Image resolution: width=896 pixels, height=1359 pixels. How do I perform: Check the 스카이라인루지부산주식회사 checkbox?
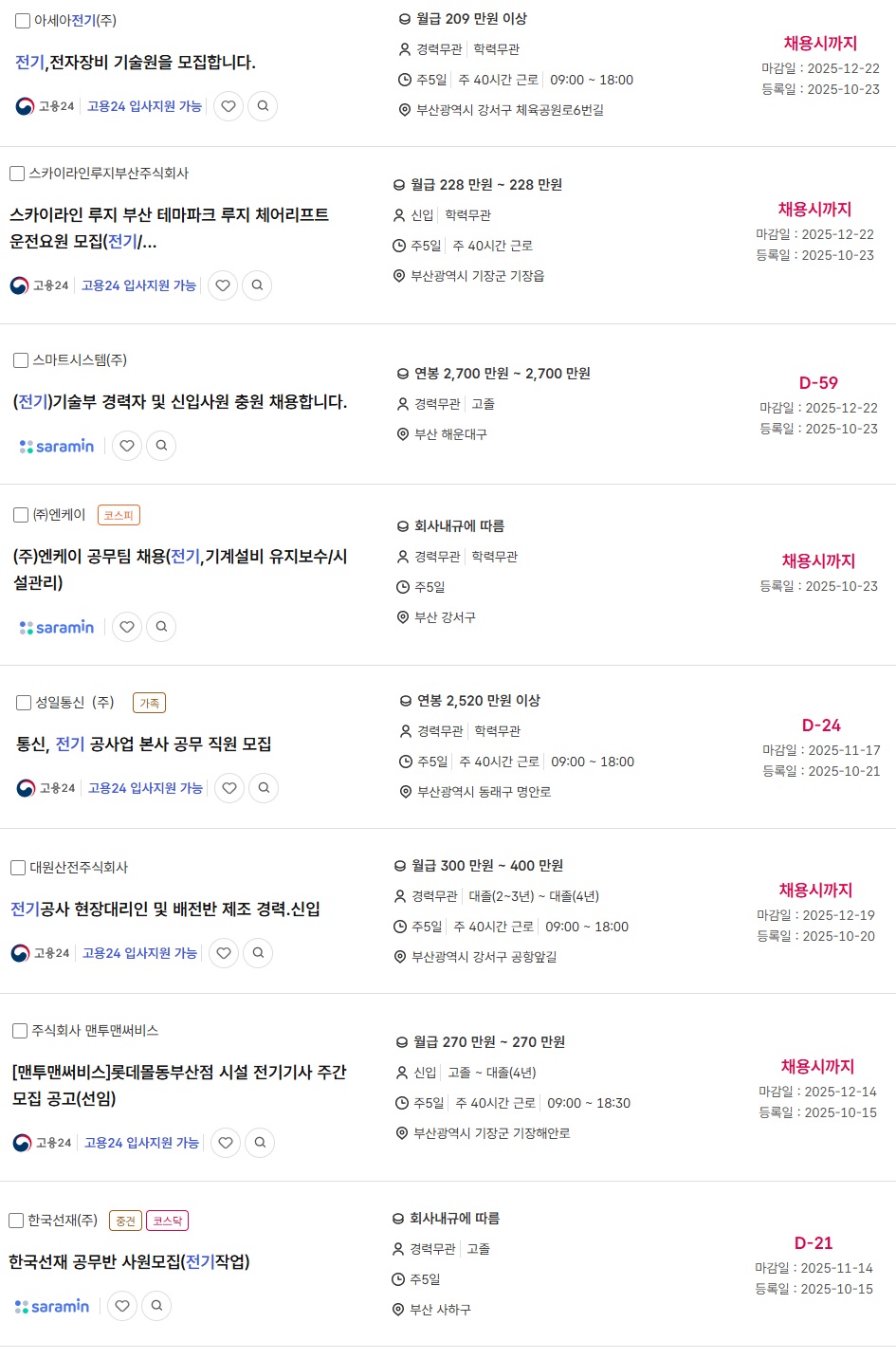(17, 174)
